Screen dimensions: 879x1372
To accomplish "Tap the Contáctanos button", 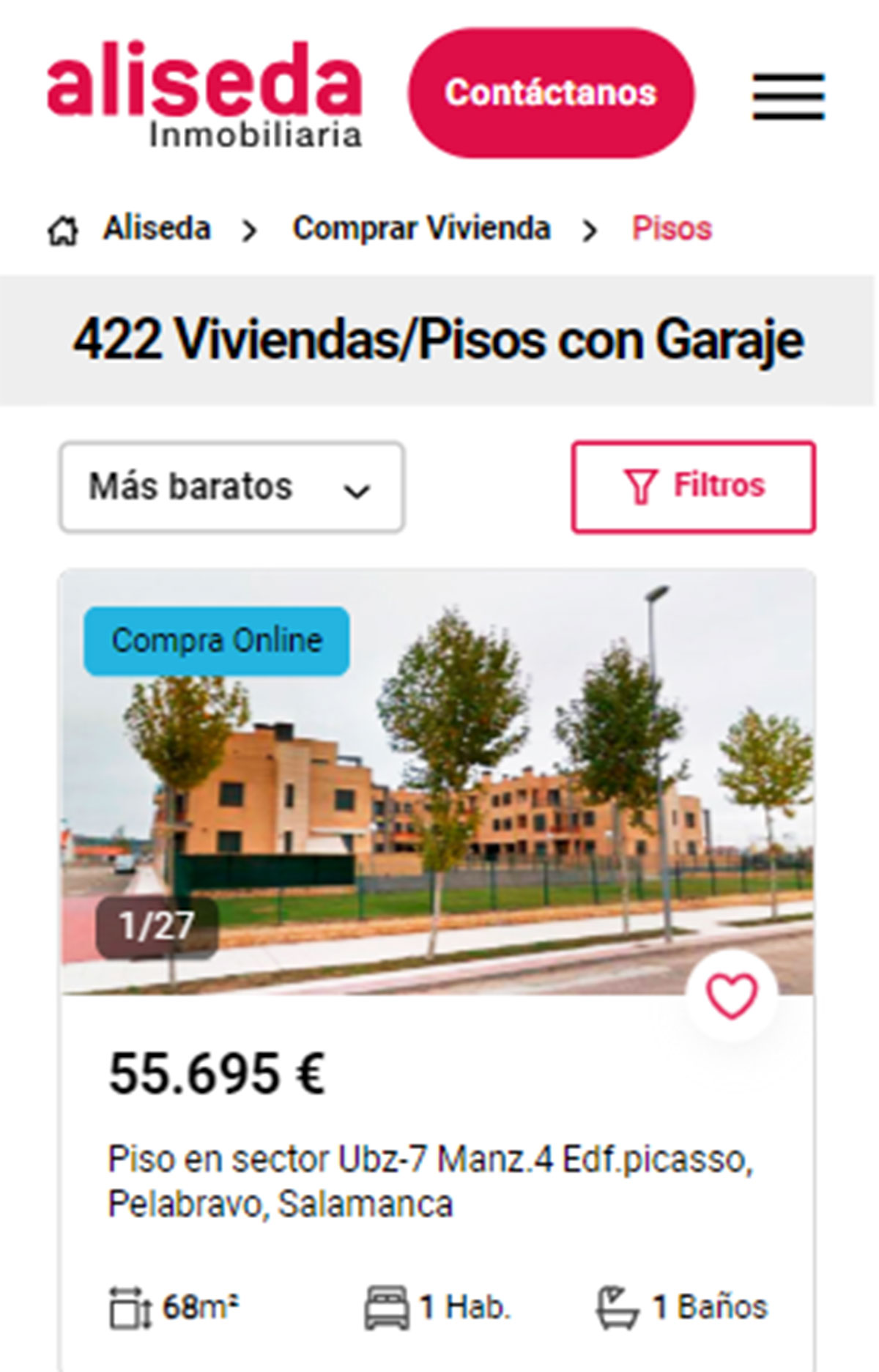I will coord(551,93).
